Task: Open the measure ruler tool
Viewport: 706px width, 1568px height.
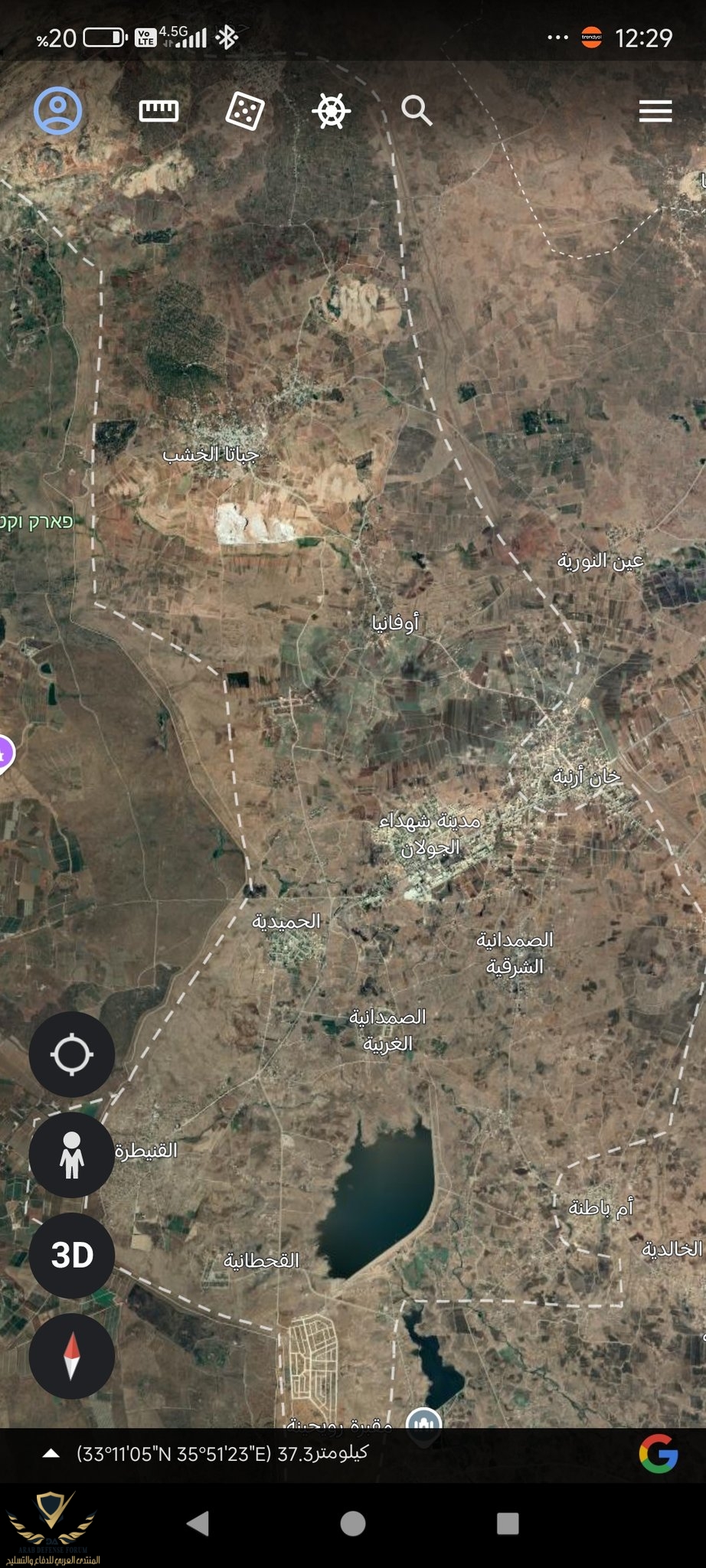Action: 159,111
